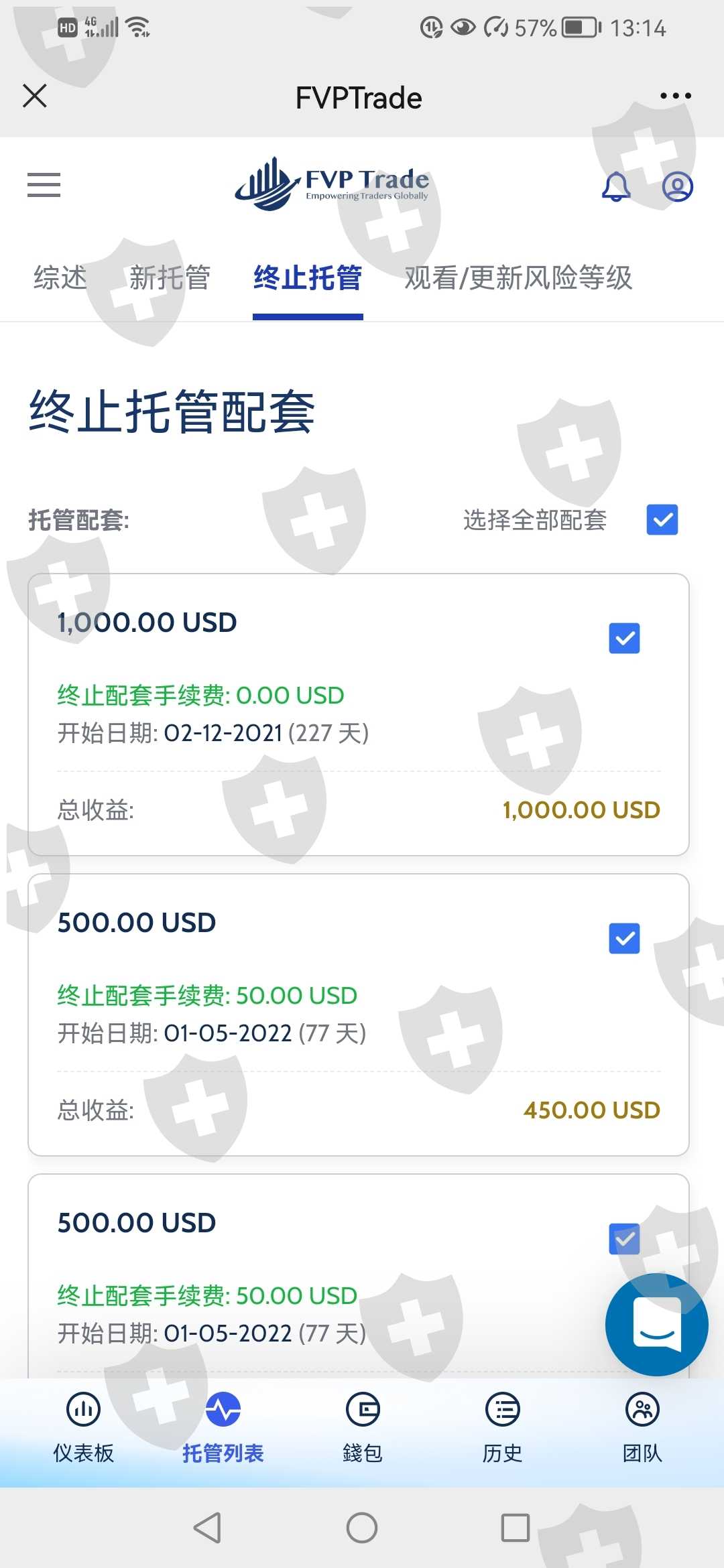Open the notifications bell
This screenshot has height=1568, width=724.
(615, 186)
